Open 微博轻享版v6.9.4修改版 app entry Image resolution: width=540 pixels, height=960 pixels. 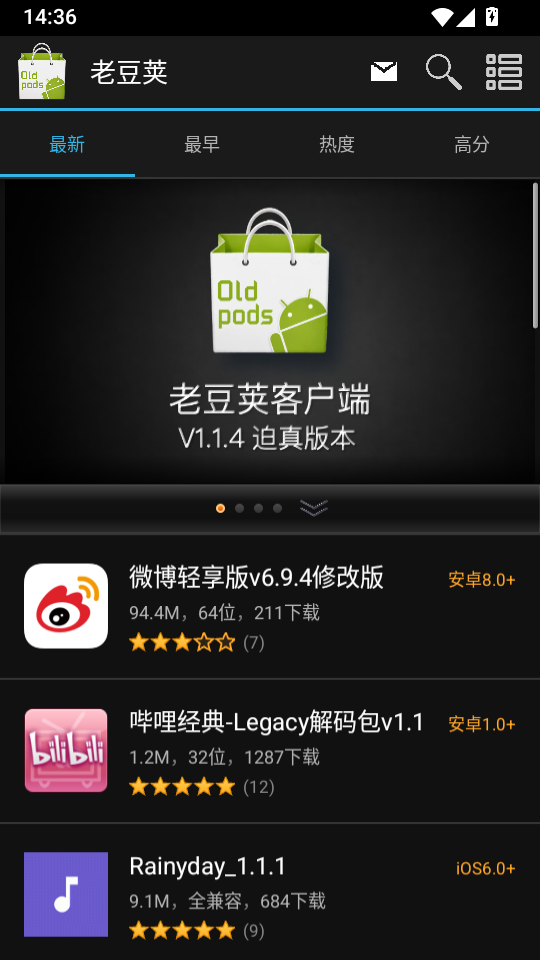[x=270, y=606]
